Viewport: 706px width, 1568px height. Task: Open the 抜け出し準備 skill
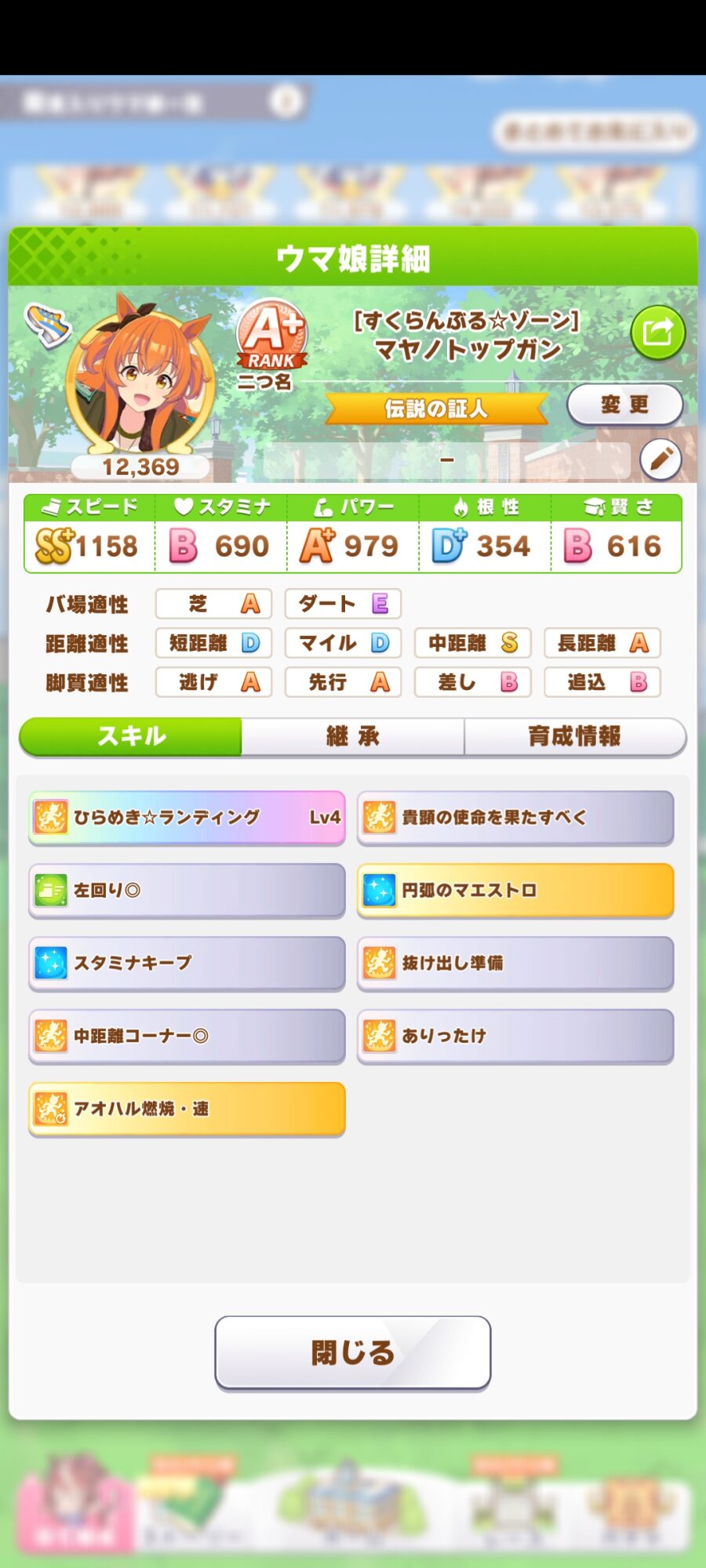pos(515,963)
